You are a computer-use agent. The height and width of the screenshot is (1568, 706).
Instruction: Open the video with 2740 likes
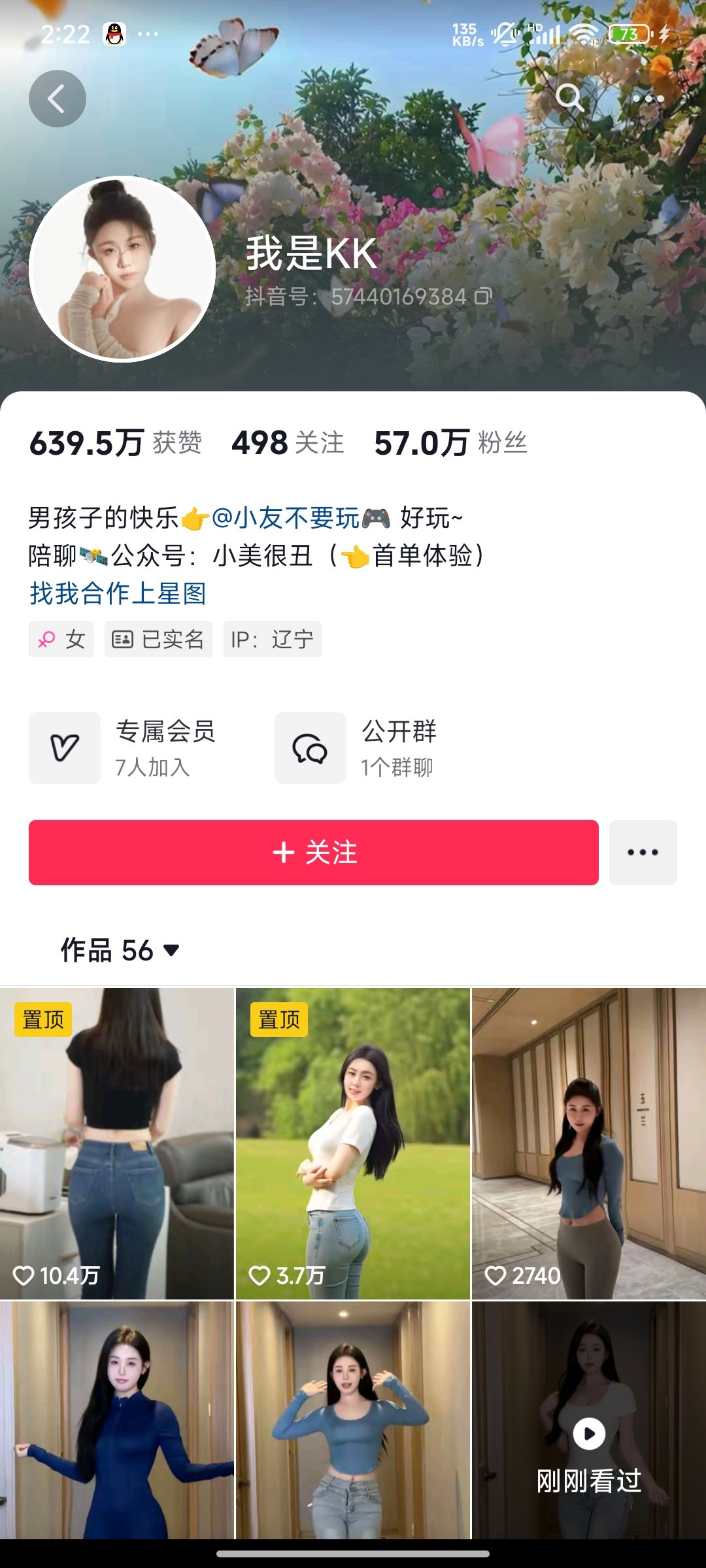click(588, 1143)
